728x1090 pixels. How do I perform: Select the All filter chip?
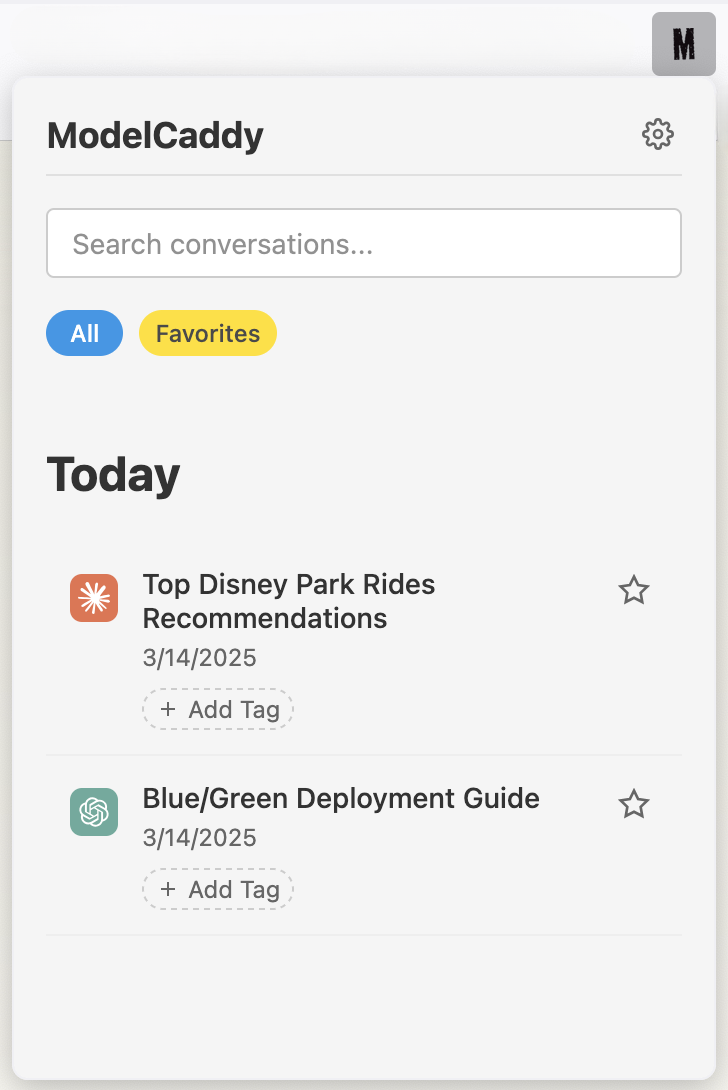pos(84,333)
